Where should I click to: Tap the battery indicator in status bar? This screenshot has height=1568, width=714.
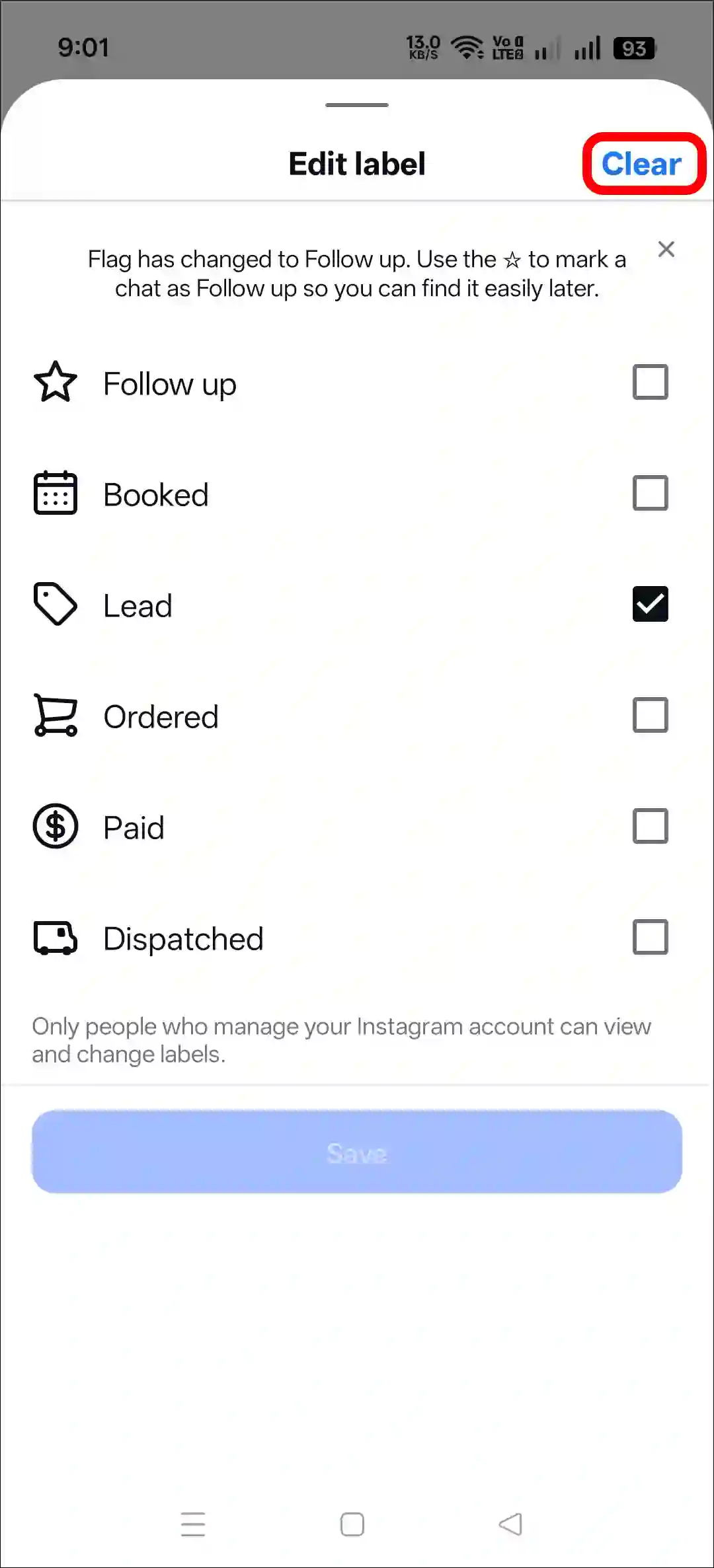tap(633, 47)
